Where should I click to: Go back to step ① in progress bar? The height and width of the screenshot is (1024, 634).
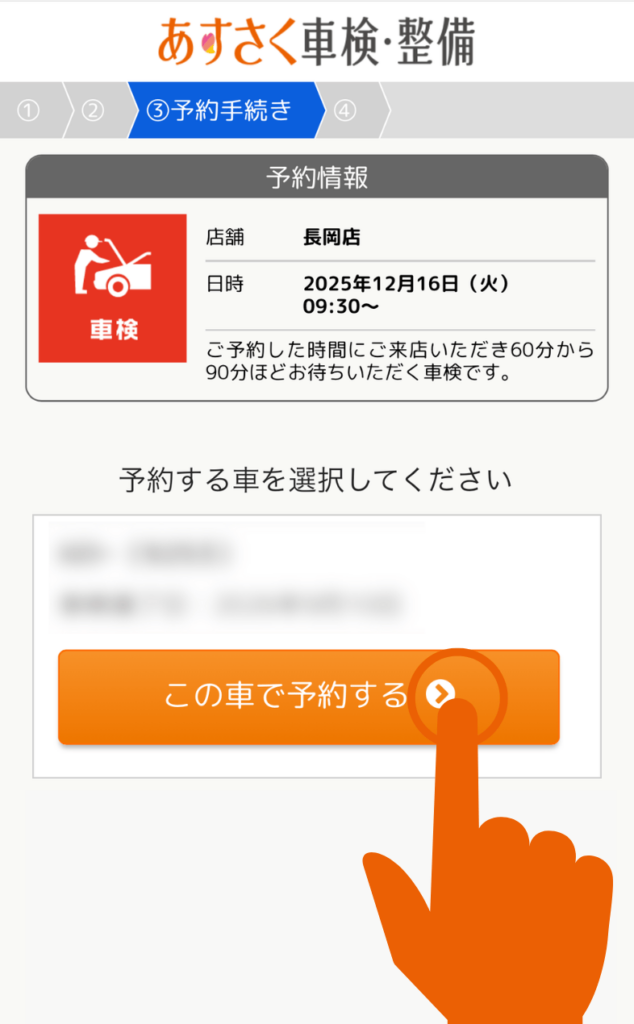coord(29,111)
